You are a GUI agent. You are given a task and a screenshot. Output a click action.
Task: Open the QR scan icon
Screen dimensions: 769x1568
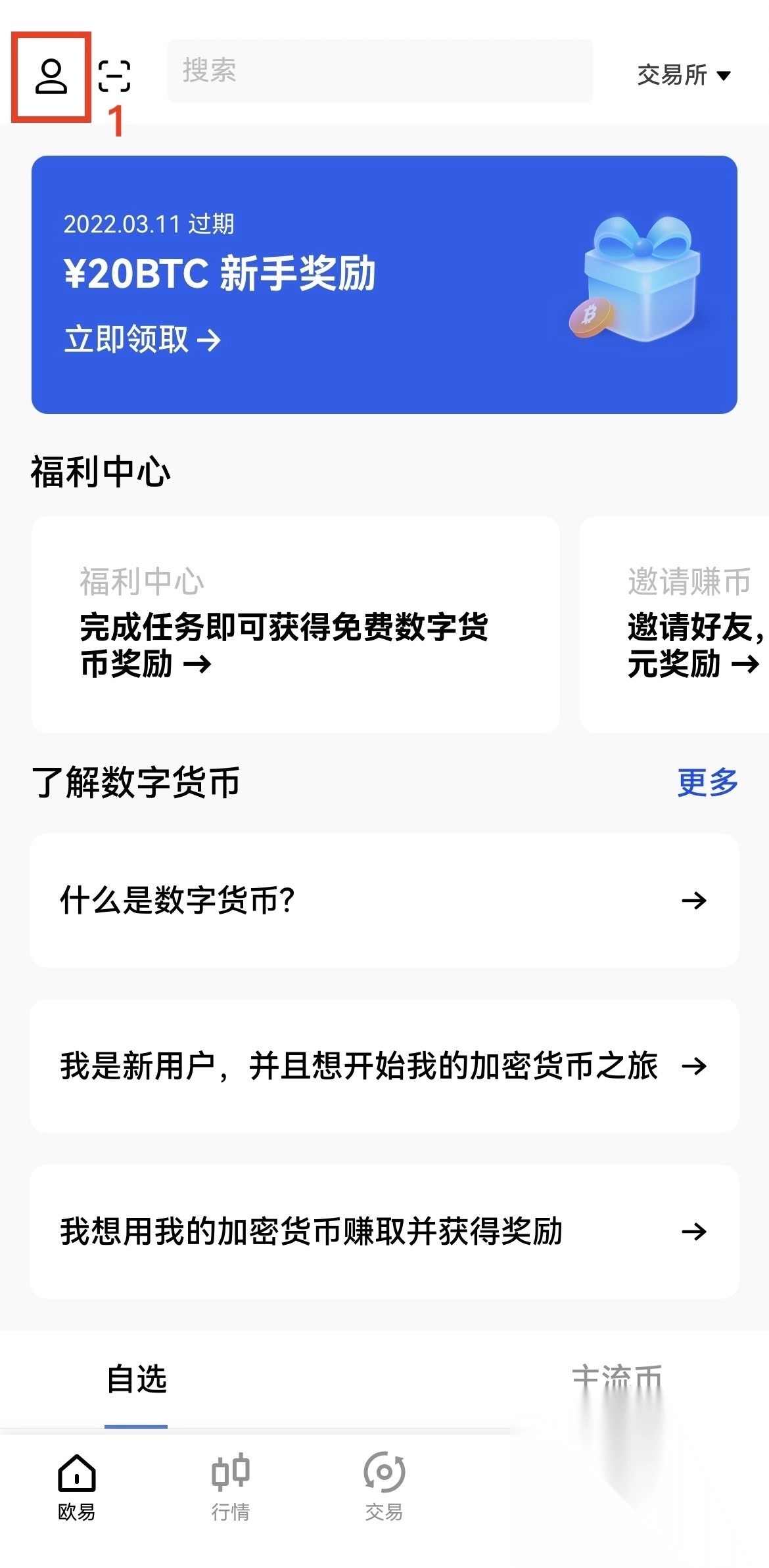click(114, 76)
